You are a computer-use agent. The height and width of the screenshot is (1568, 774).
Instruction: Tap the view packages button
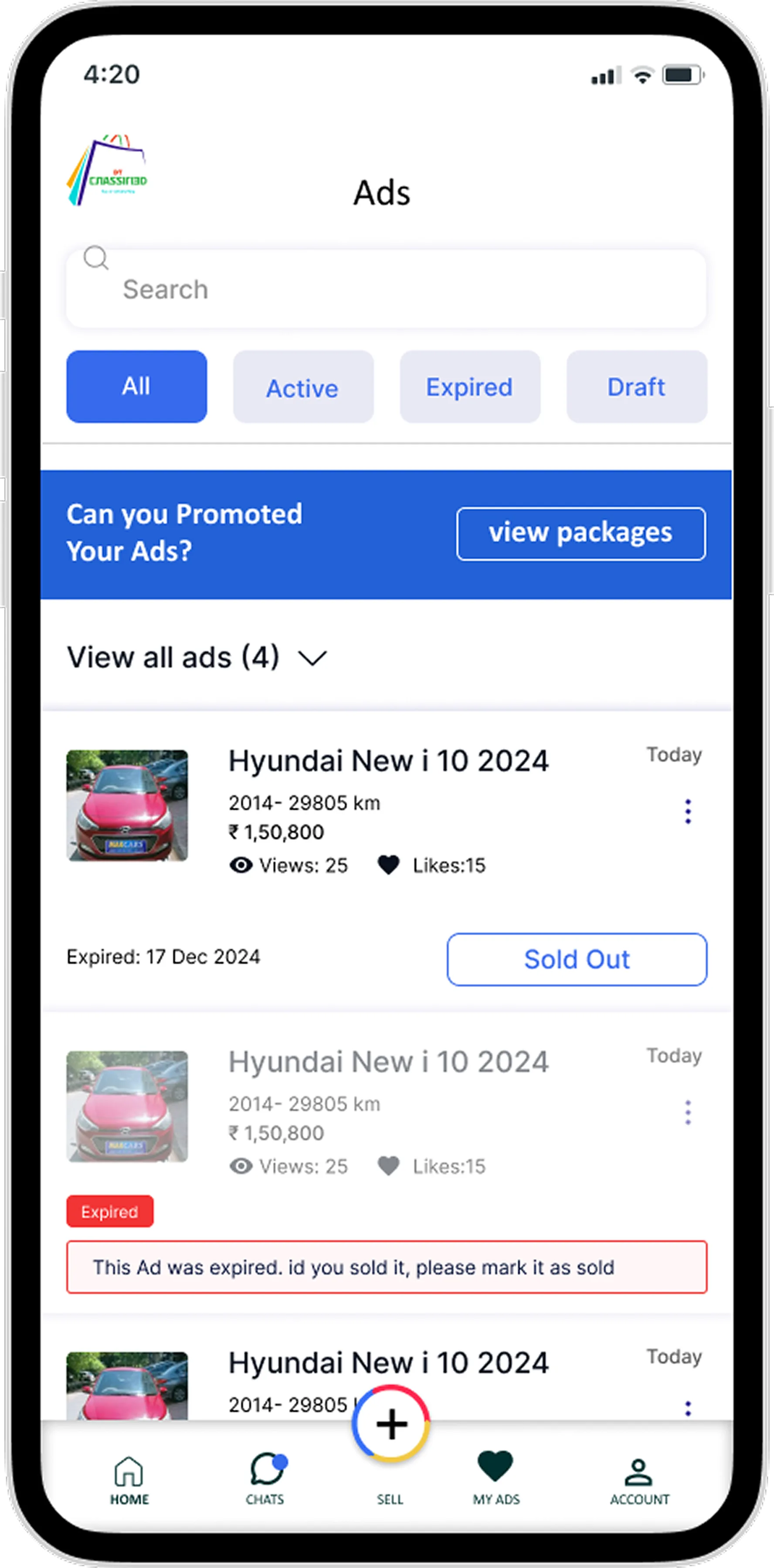580,533
